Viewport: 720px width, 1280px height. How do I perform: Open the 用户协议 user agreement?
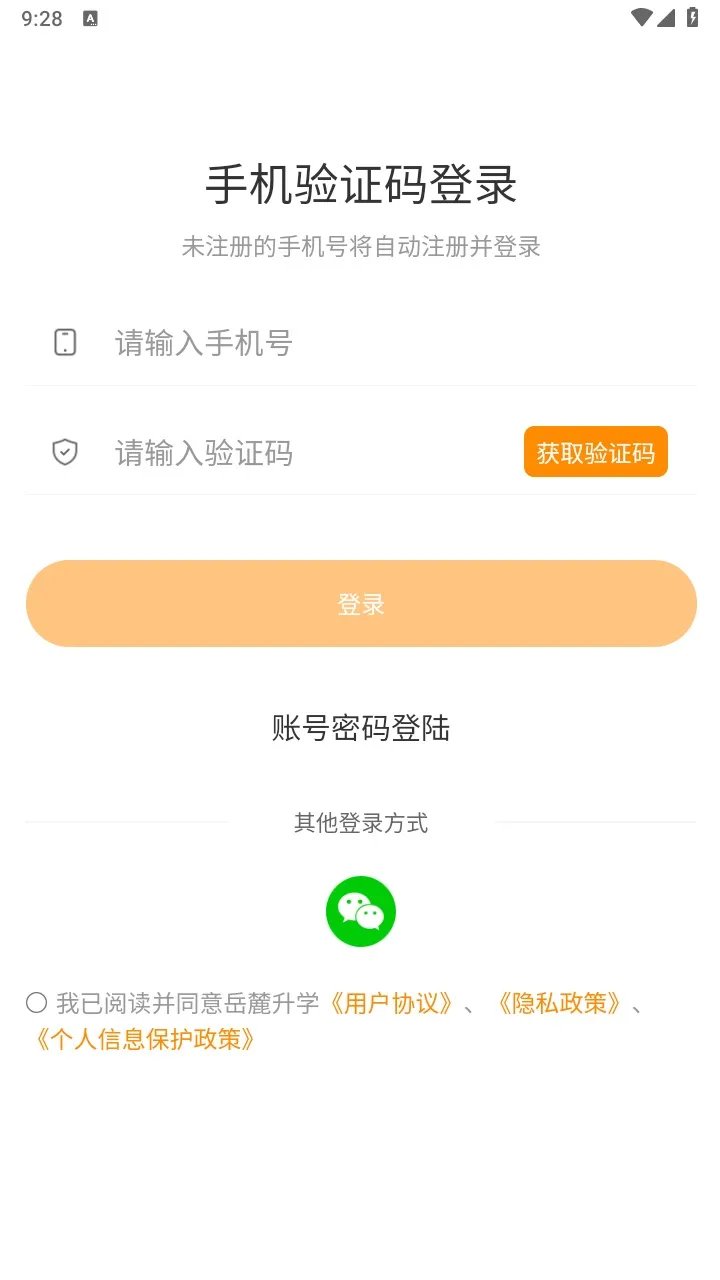[390, 1003]
